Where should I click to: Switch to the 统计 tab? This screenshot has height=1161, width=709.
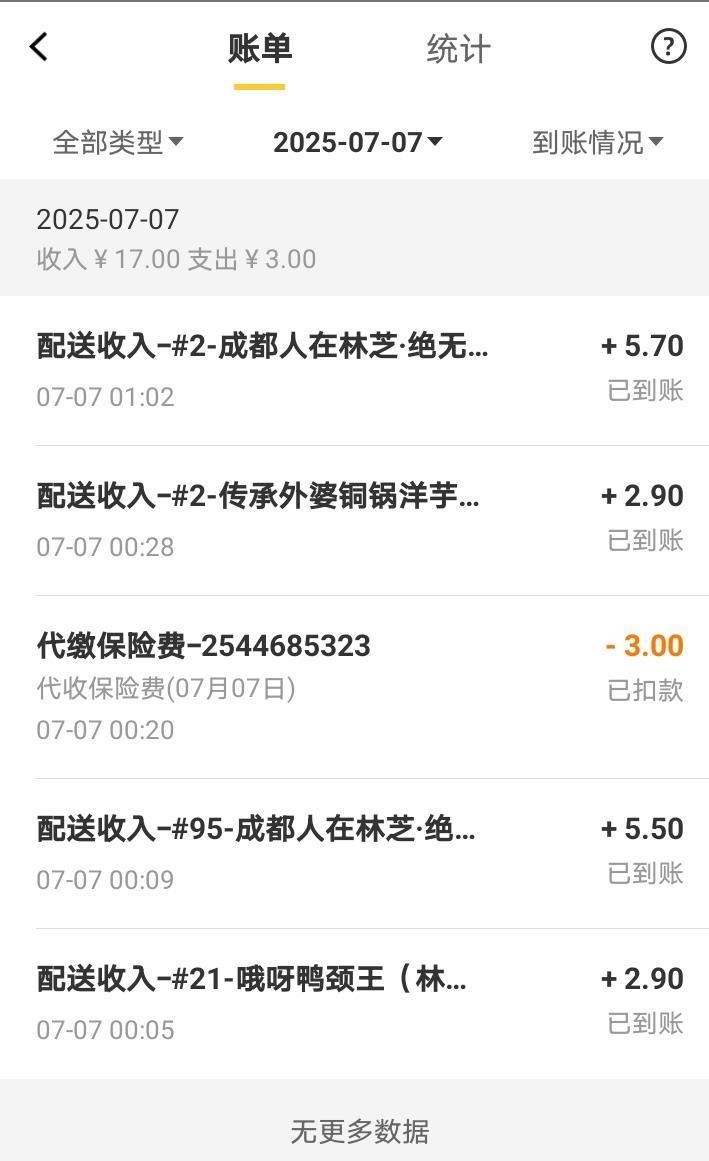click(x=458, y=49)
